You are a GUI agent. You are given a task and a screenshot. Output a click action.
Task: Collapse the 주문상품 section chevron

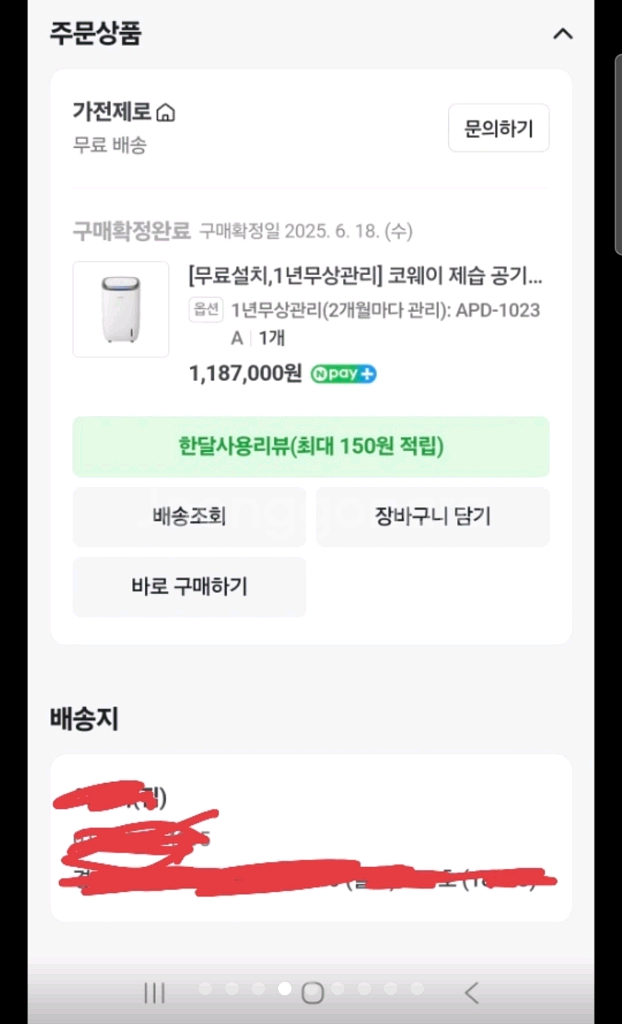point(563,34)
